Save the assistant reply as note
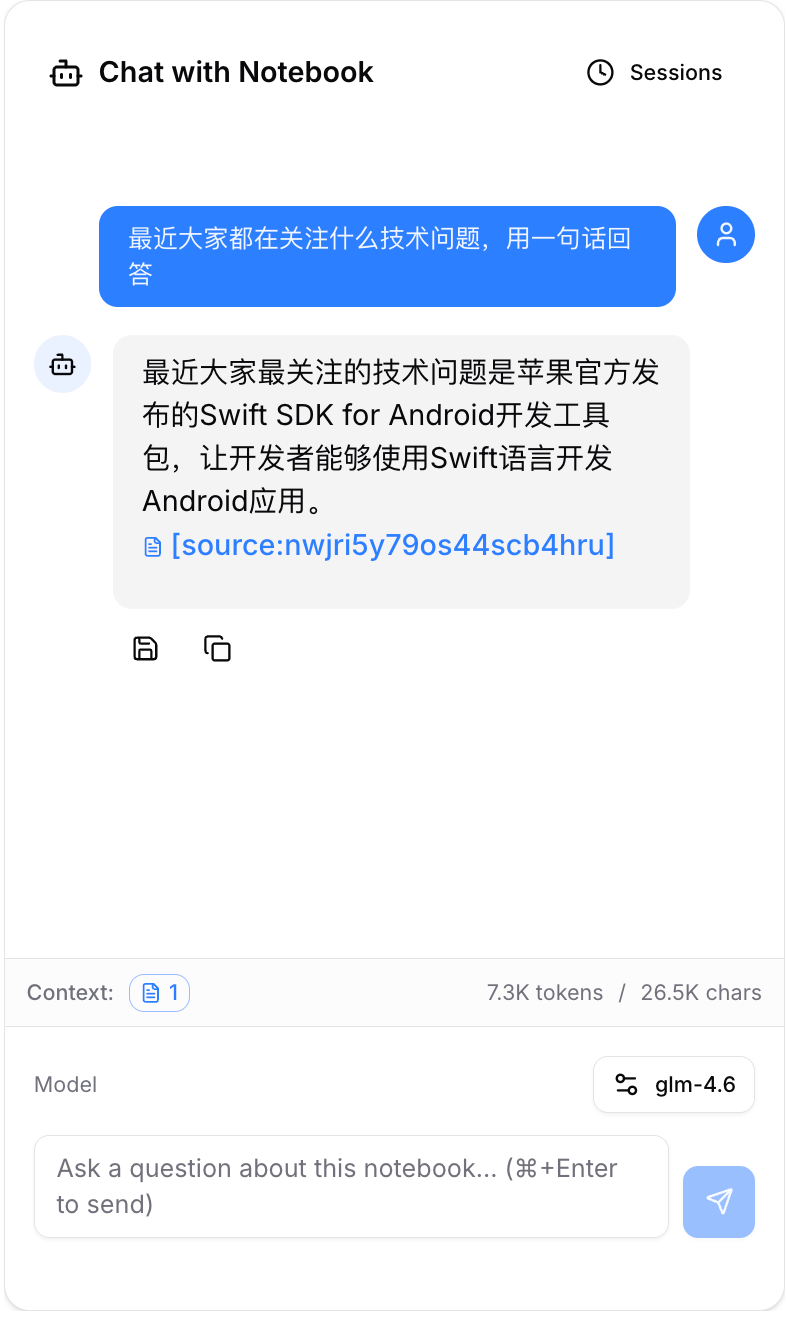This screenshot has height=1320, width=786. point(146,648)
